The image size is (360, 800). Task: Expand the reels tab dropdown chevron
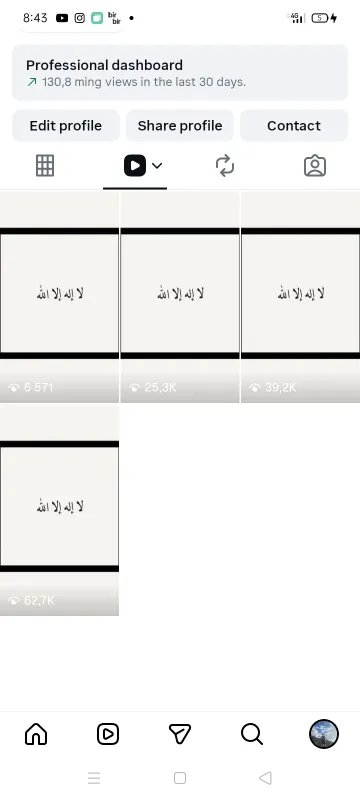[157, 166]
